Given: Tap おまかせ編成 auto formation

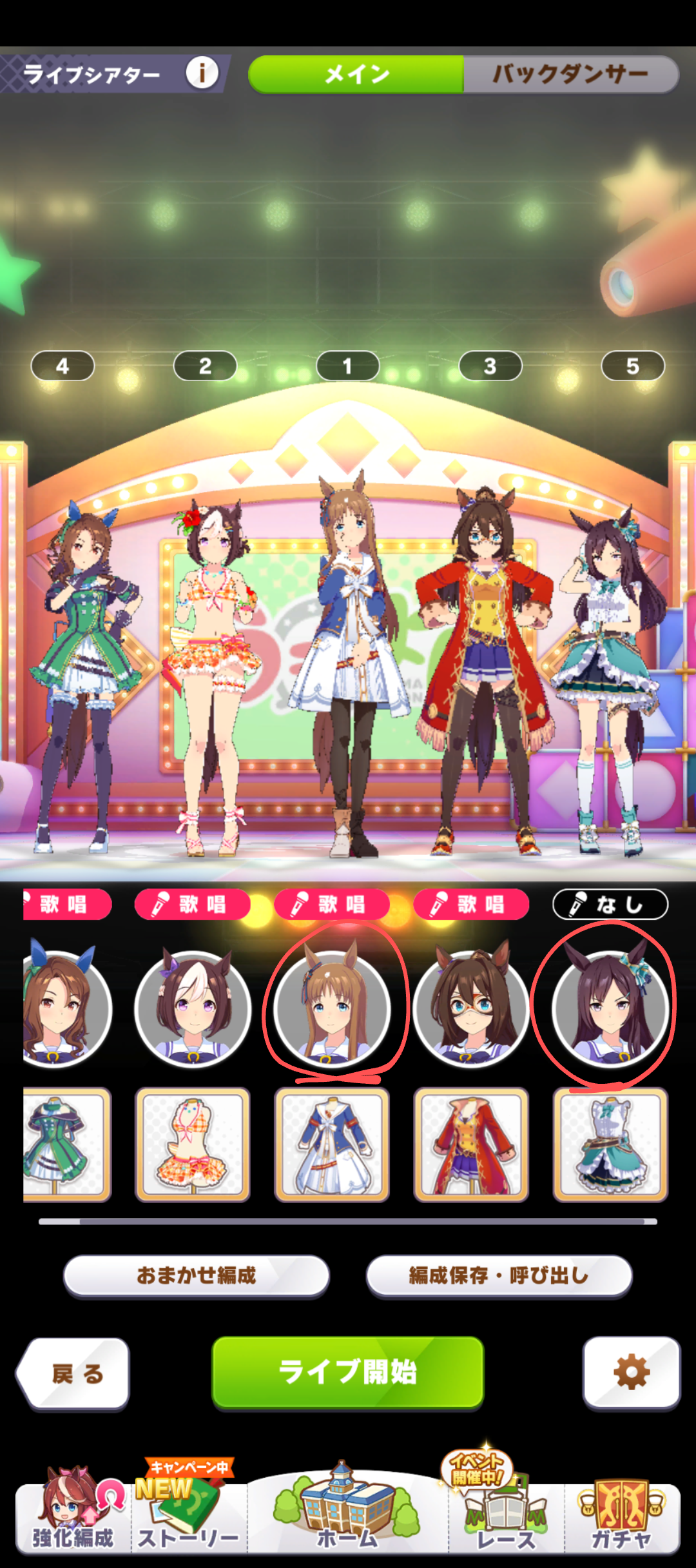Looking at the screenshot, I should pos(197,1275).
